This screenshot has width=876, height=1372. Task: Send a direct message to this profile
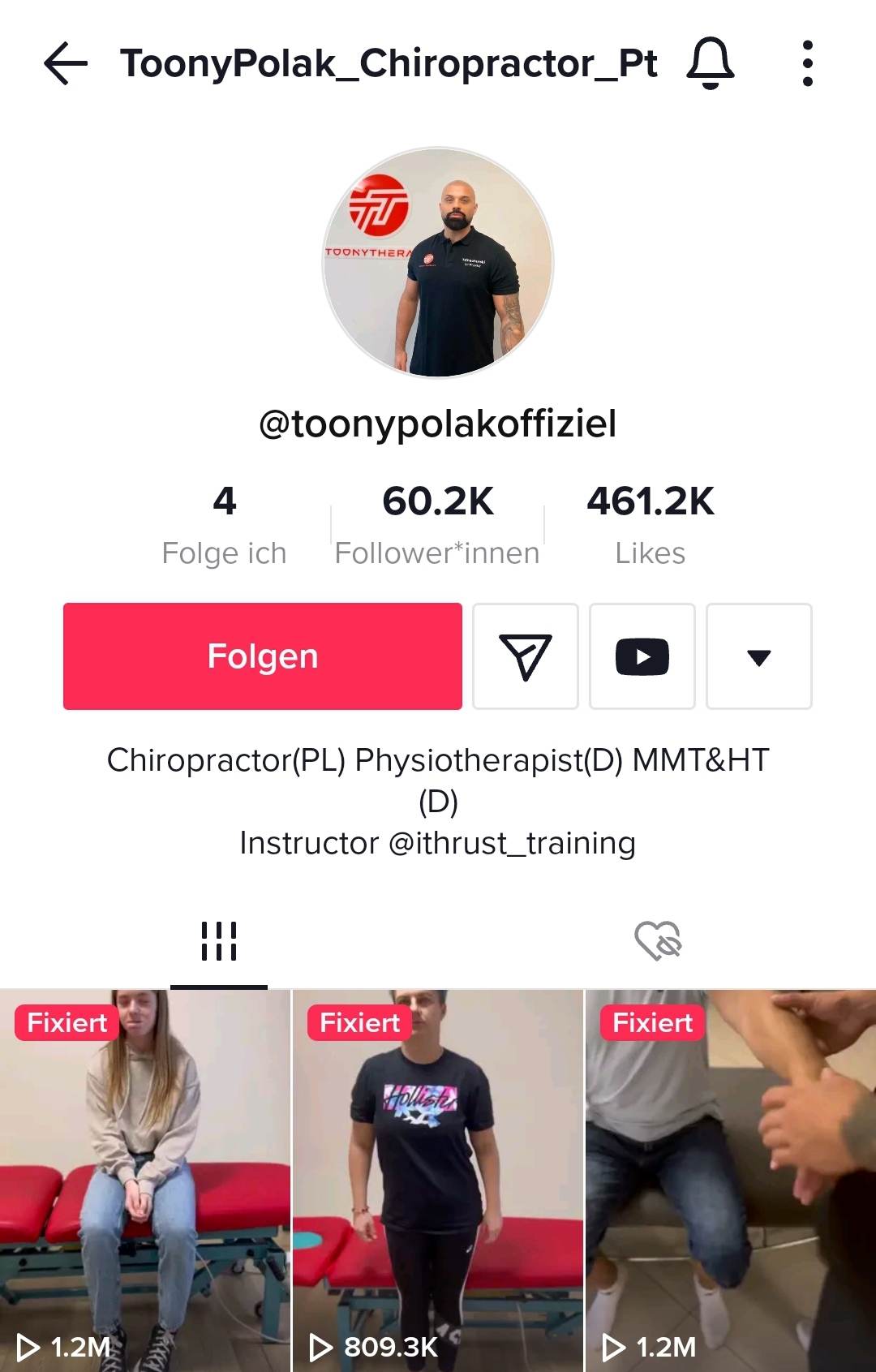point(525,656)
